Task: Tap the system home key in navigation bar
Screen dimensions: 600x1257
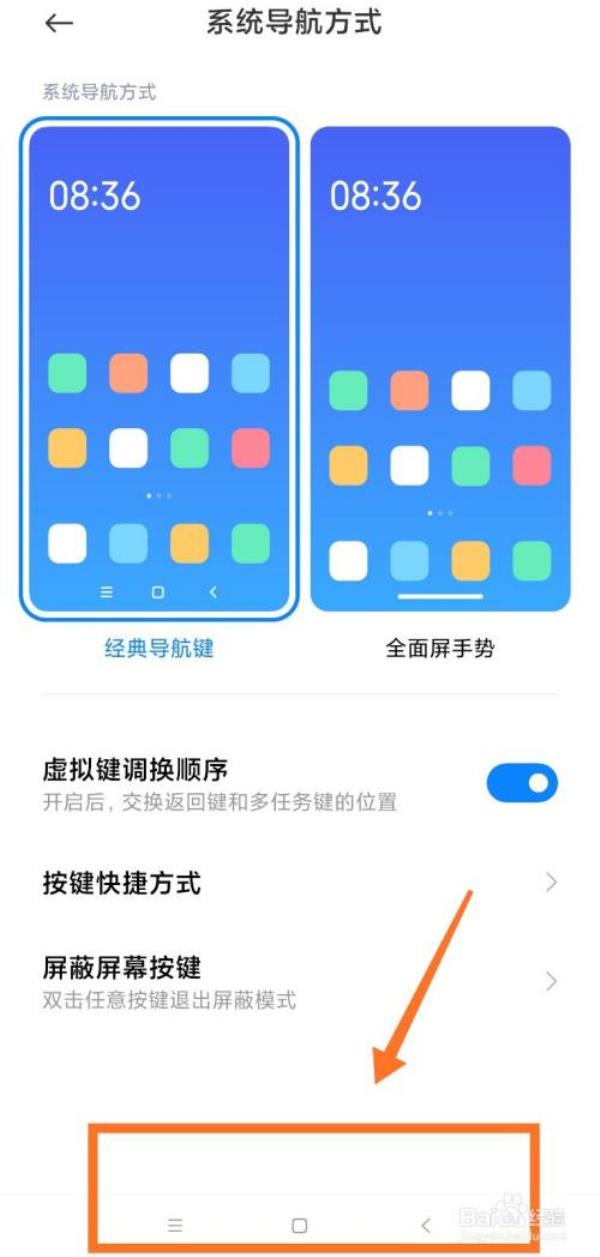Action: 299,1225
